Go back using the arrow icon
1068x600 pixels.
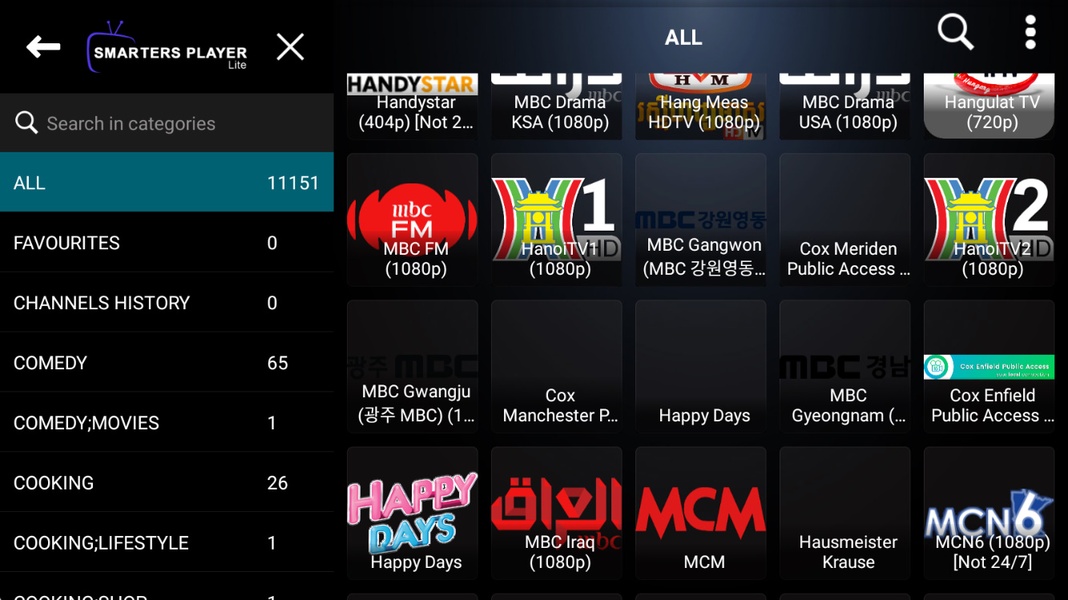tap(43, 46)
